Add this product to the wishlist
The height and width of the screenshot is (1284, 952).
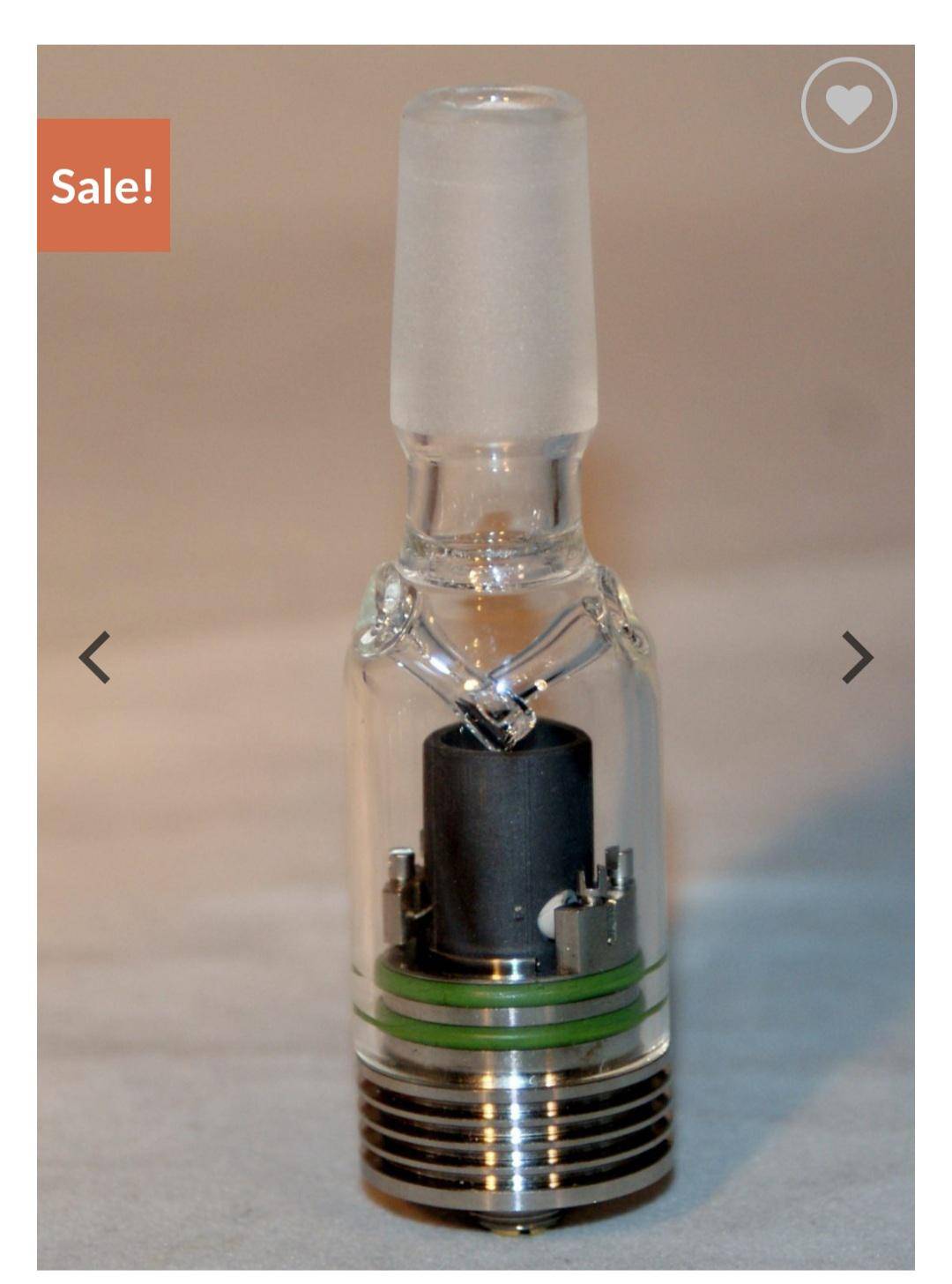click(x=848, y=105)
